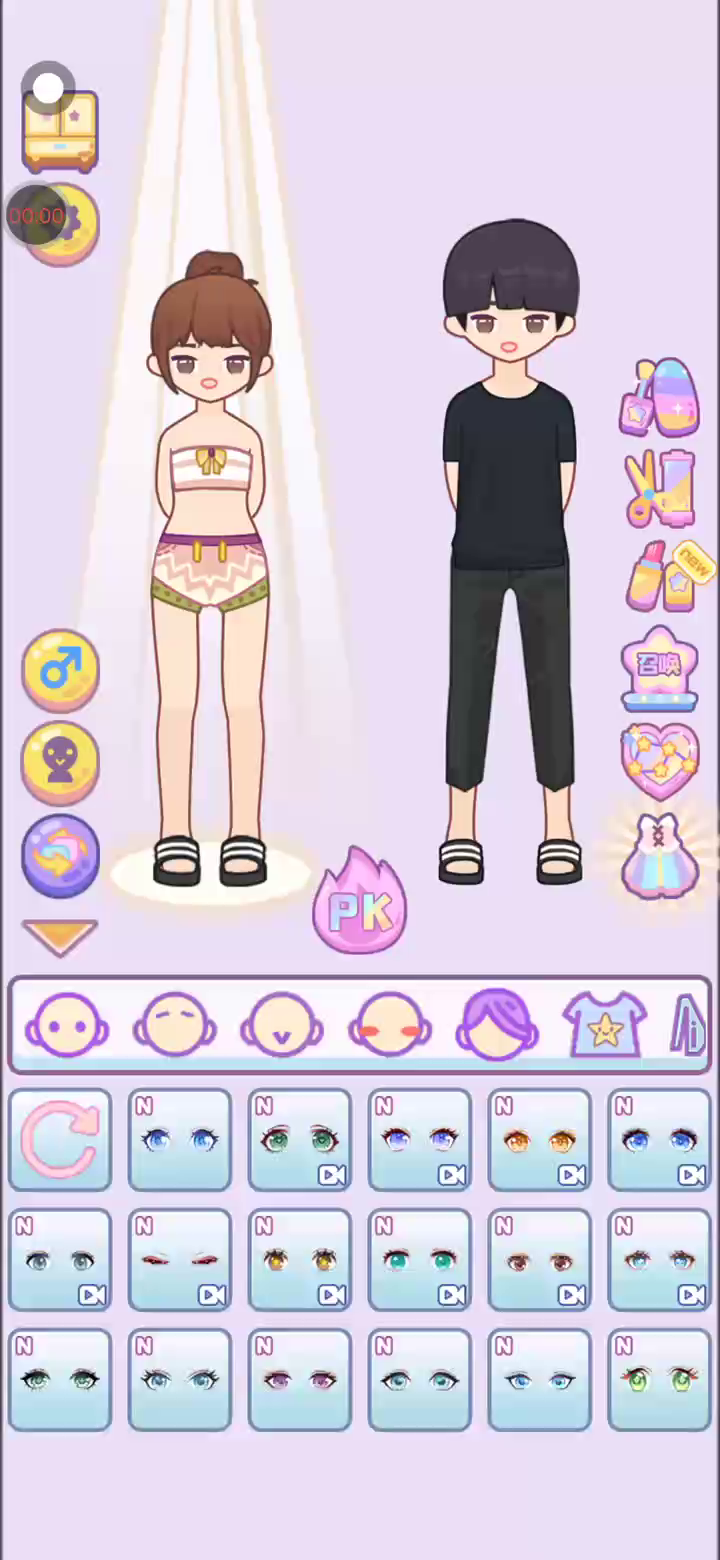Switch to the eyebrows category tab

175,1024
